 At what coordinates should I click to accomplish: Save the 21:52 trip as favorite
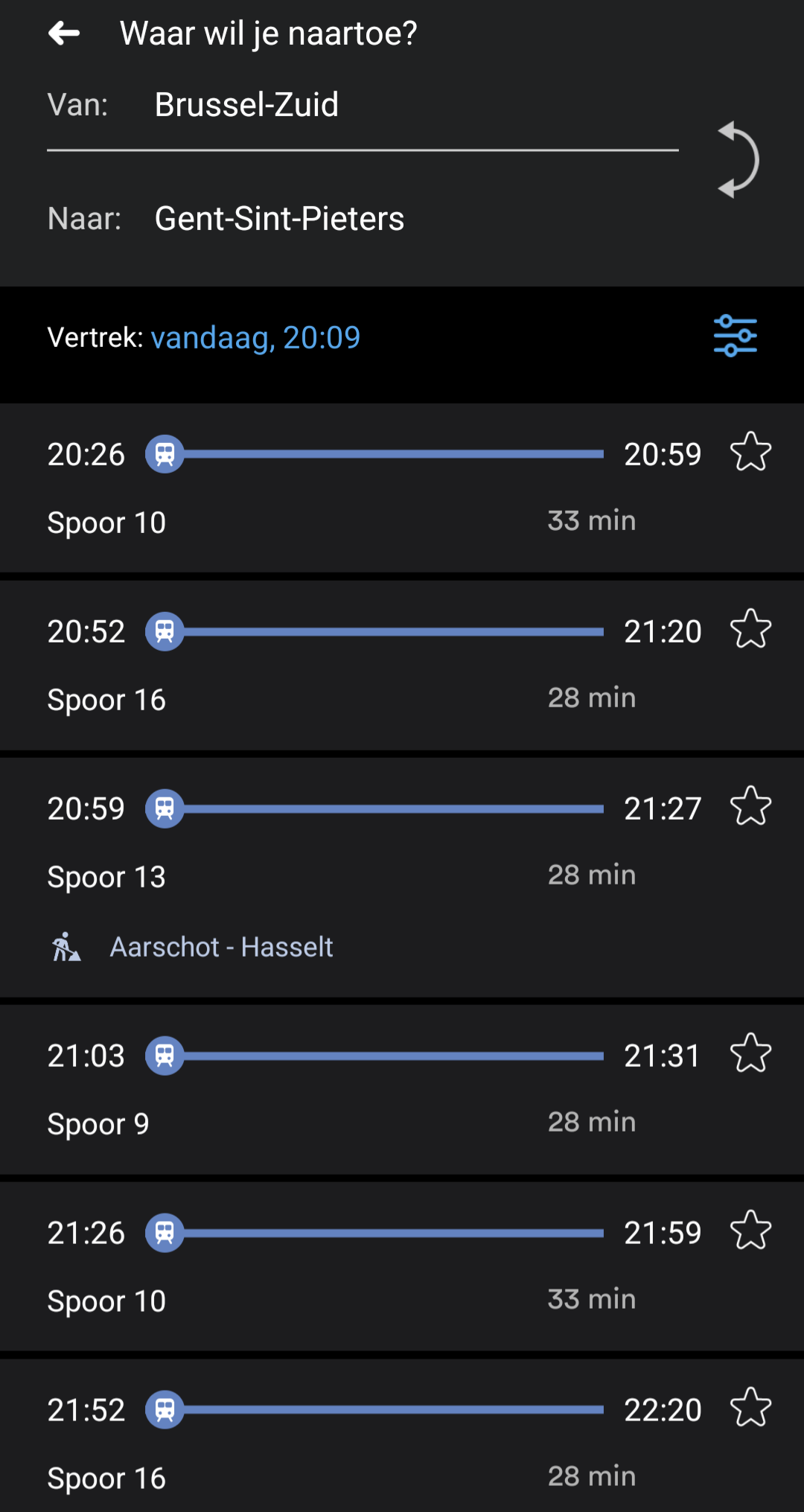[750, 1409]
